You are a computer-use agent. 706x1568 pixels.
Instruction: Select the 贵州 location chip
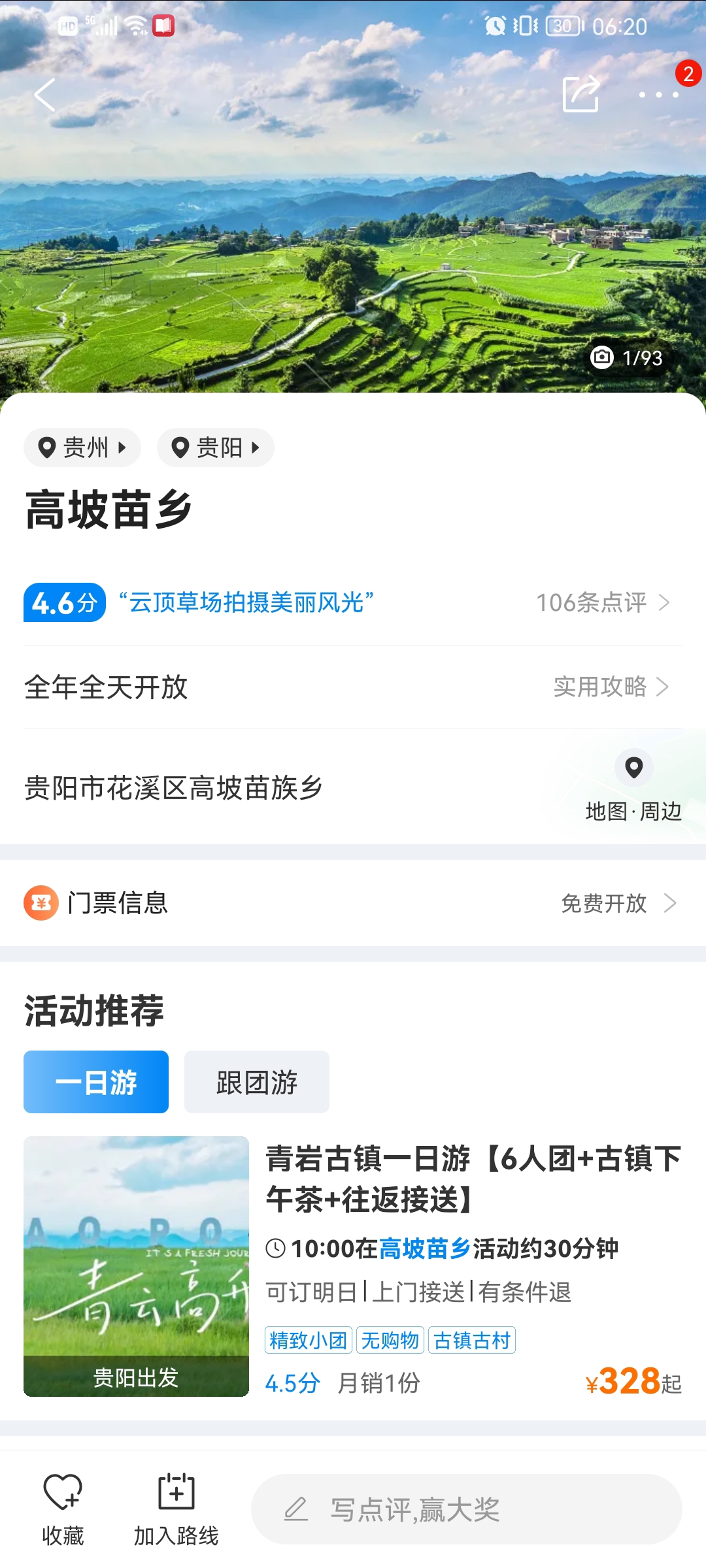pos(82,448)
